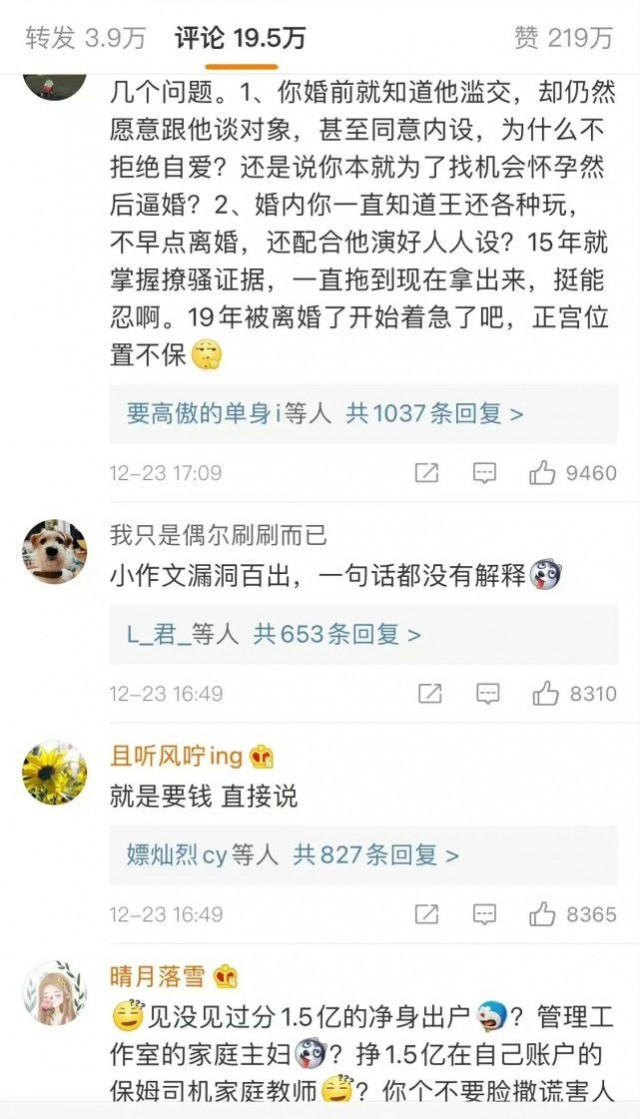Open 且听风咛ing's username
The image size is (640, 1119).
point(177,756)
